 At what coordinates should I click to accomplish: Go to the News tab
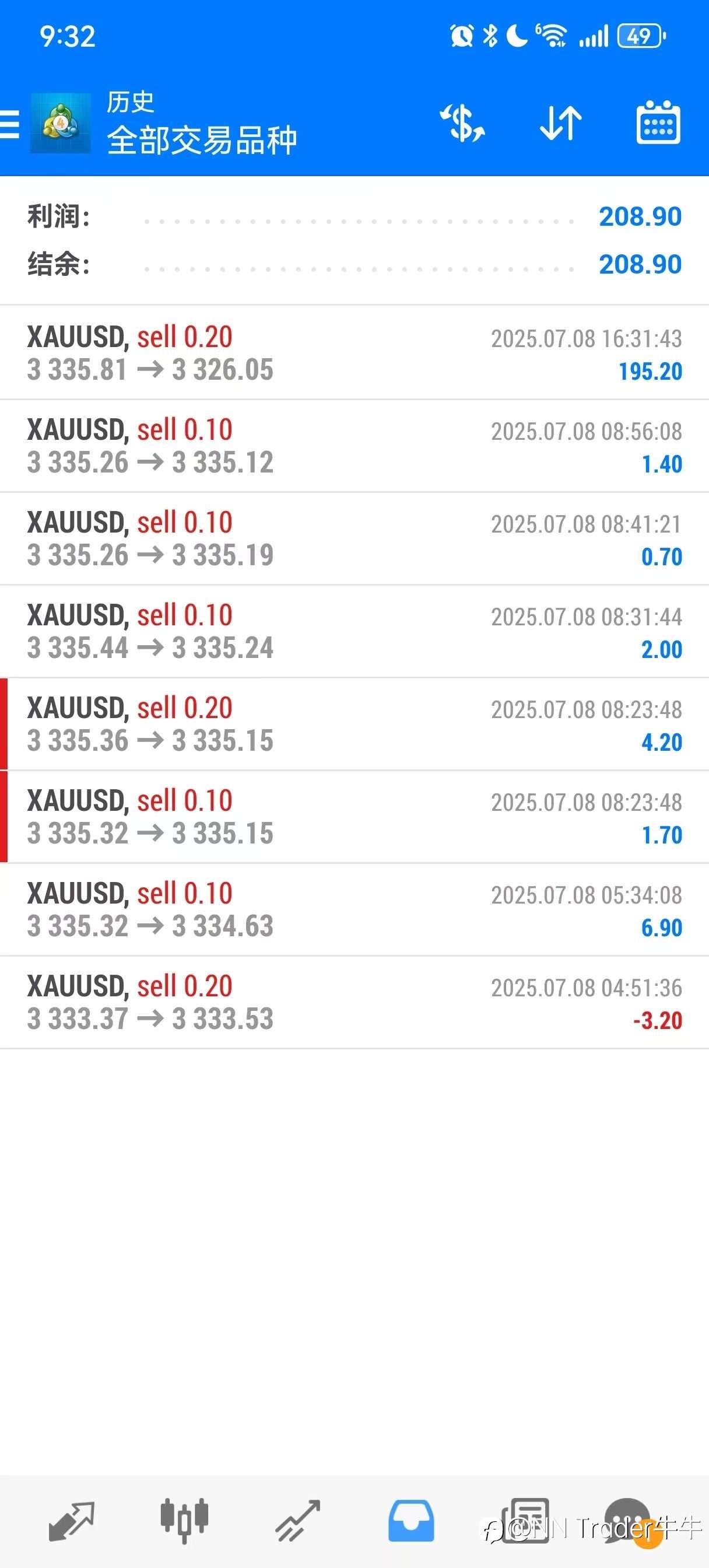(526, 1521)
